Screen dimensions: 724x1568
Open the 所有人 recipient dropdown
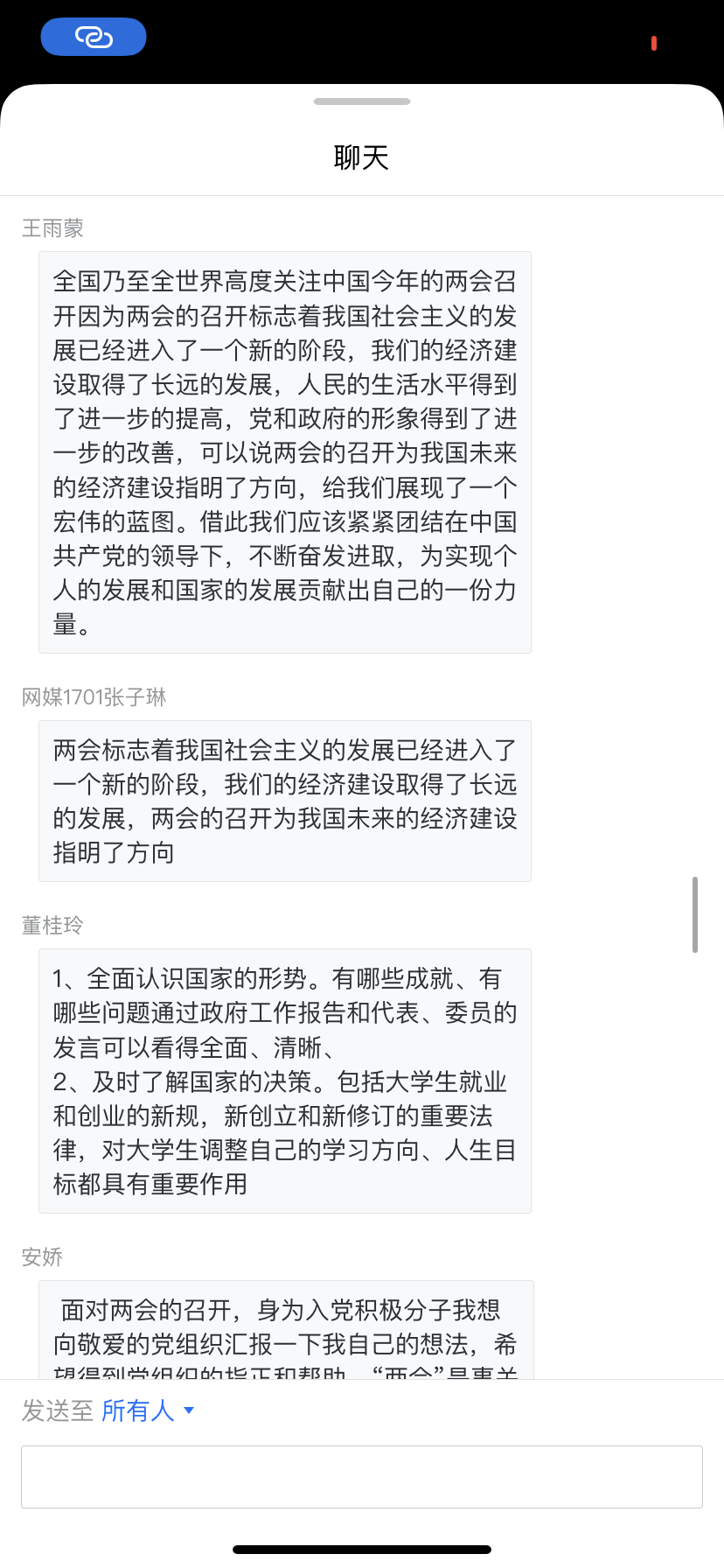(147, 1410)
